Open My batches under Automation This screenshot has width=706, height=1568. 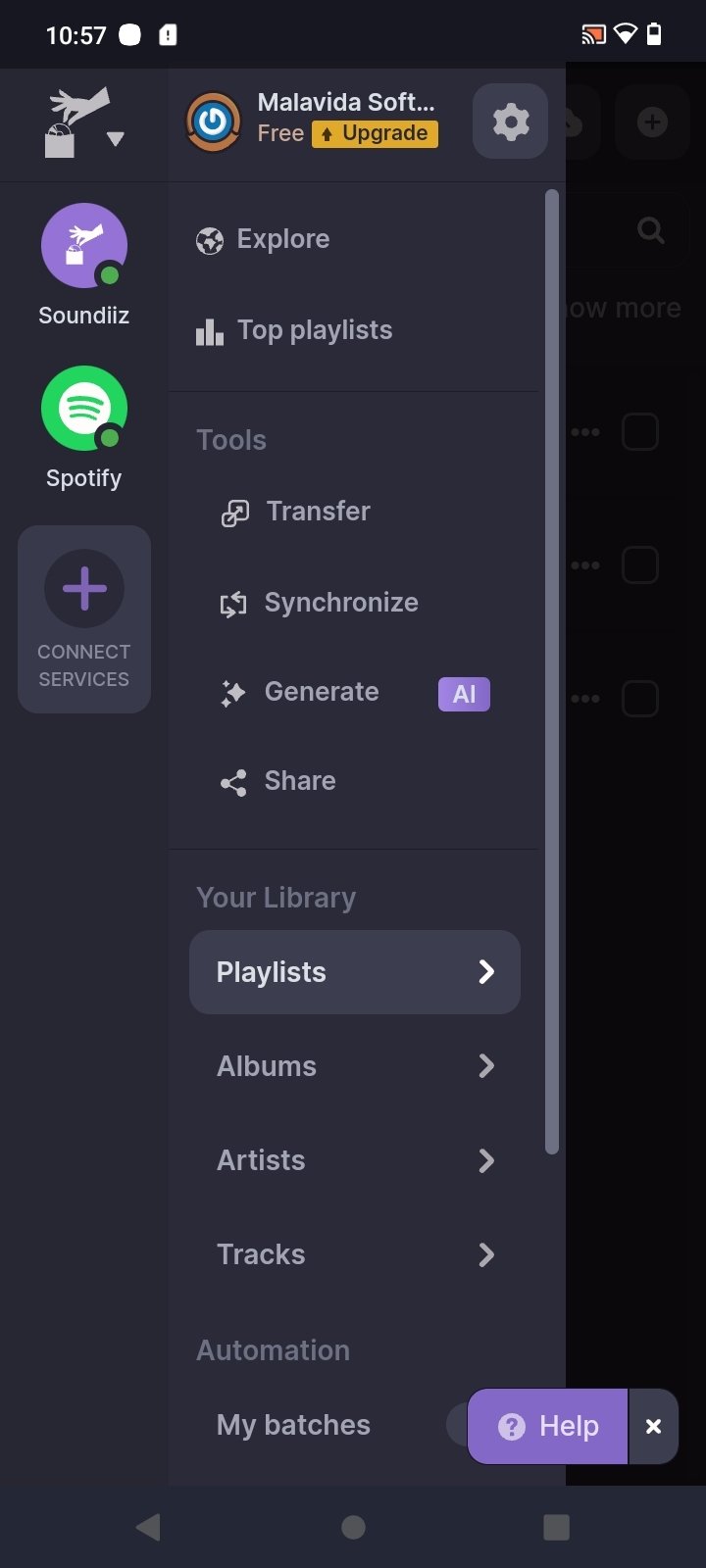(293, 1425)
